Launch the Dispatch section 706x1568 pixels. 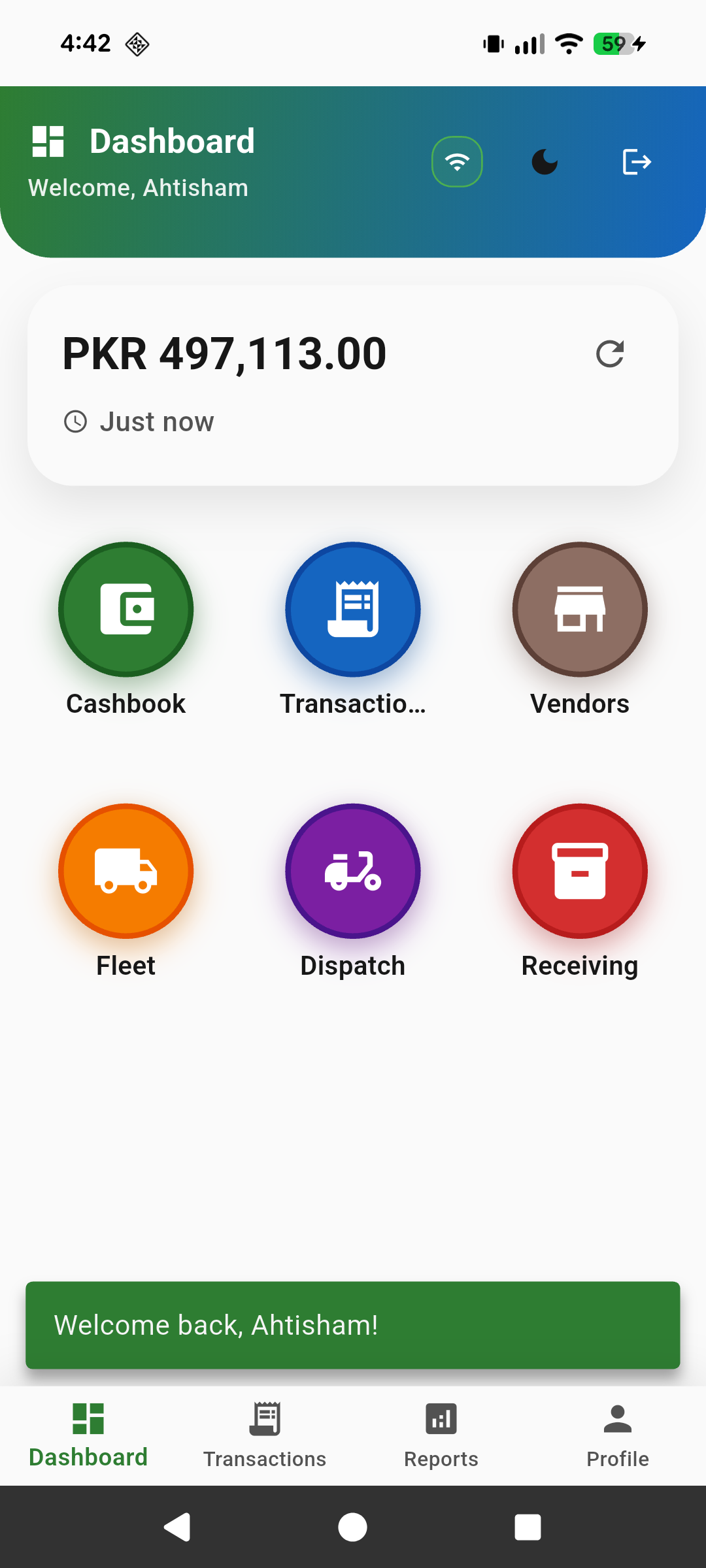click(x=353, y=871)
